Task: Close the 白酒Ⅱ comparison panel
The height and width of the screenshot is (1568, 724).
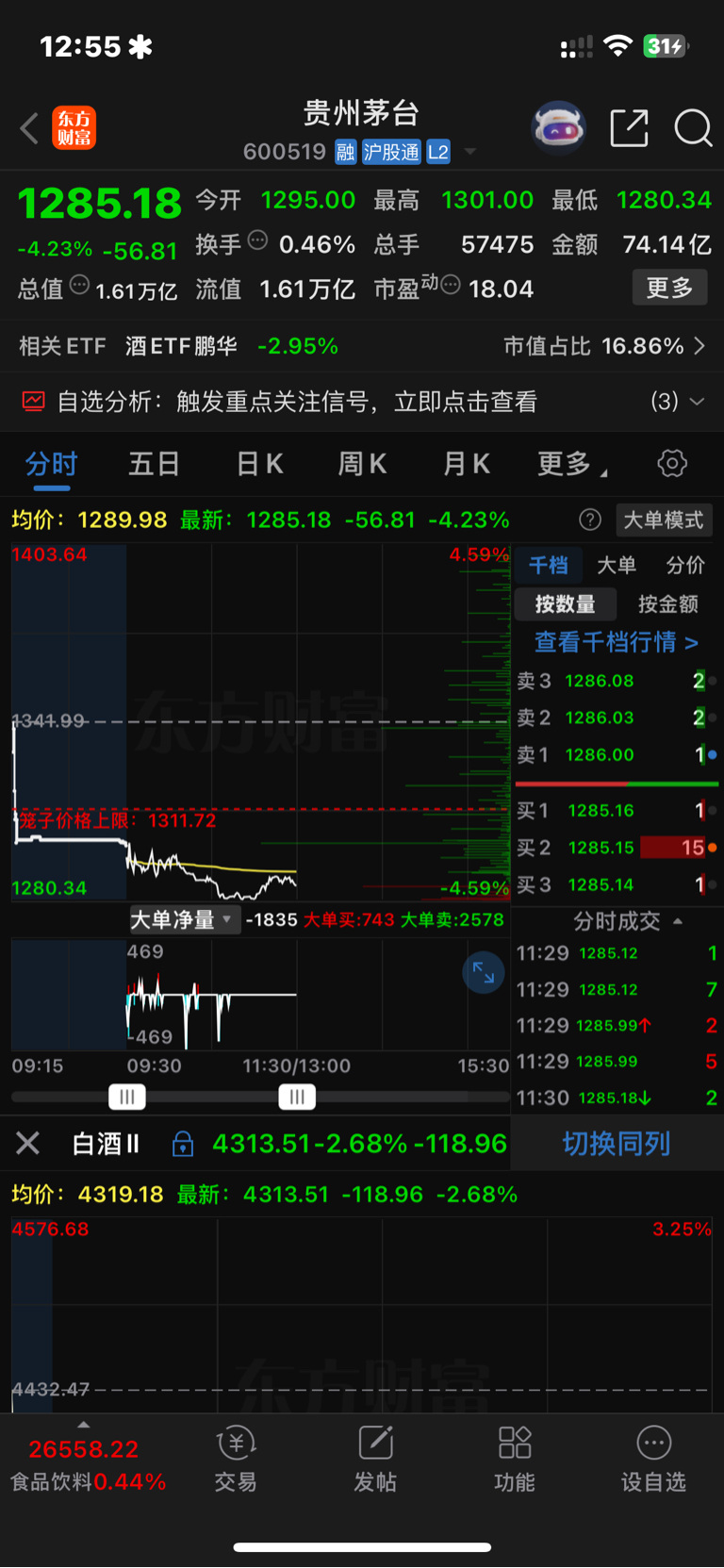Action: pos(28,1144)
